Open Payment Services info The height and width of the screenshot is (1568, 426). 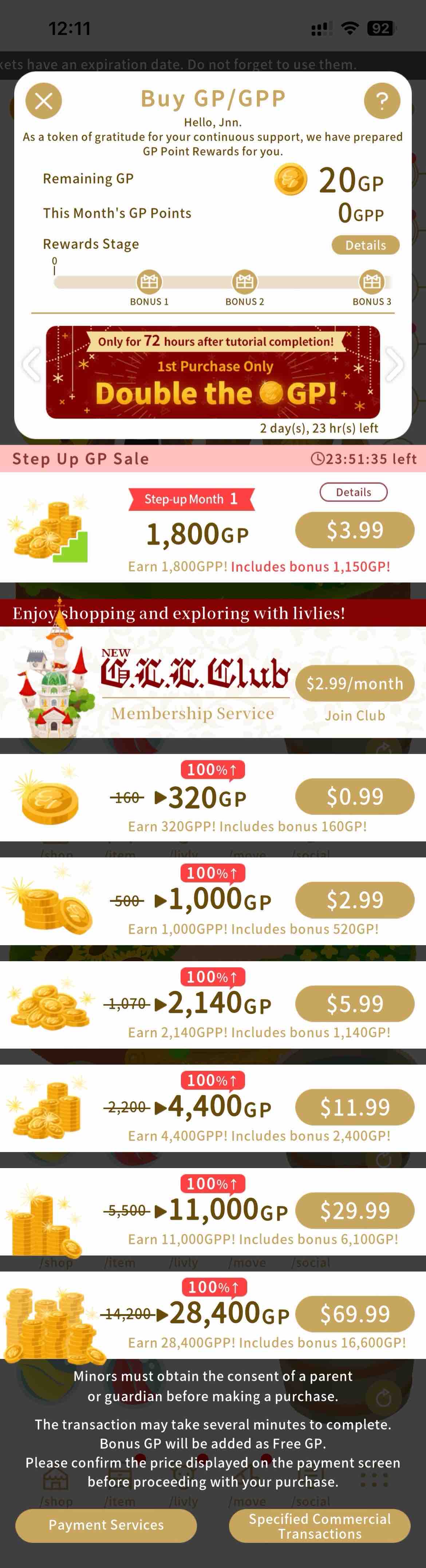click(106, 1525)
